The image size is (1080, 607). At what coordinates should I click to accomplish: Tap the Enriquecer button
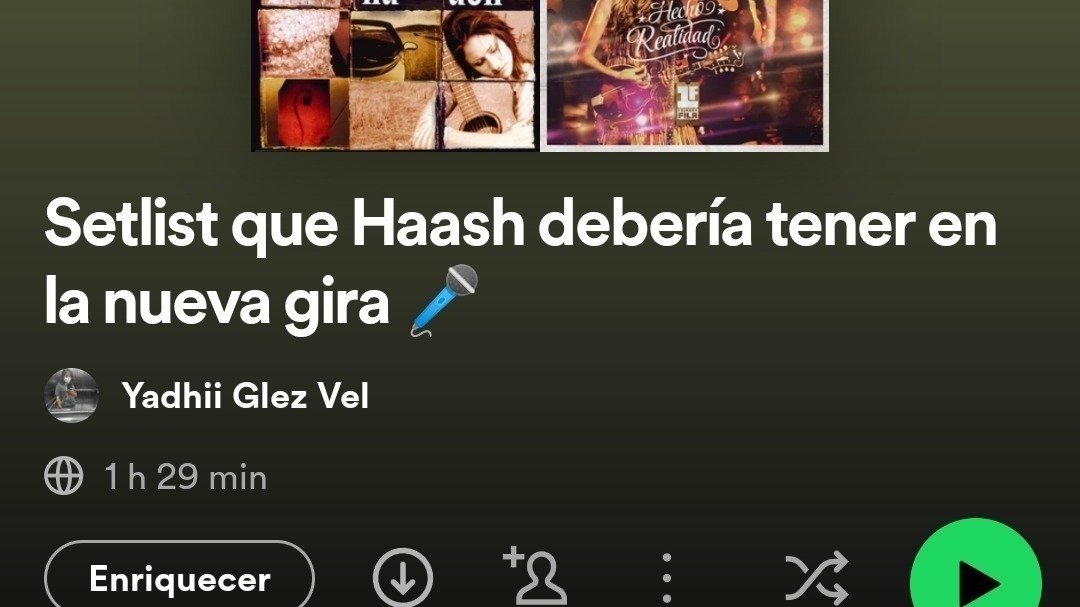pos(180,578)
